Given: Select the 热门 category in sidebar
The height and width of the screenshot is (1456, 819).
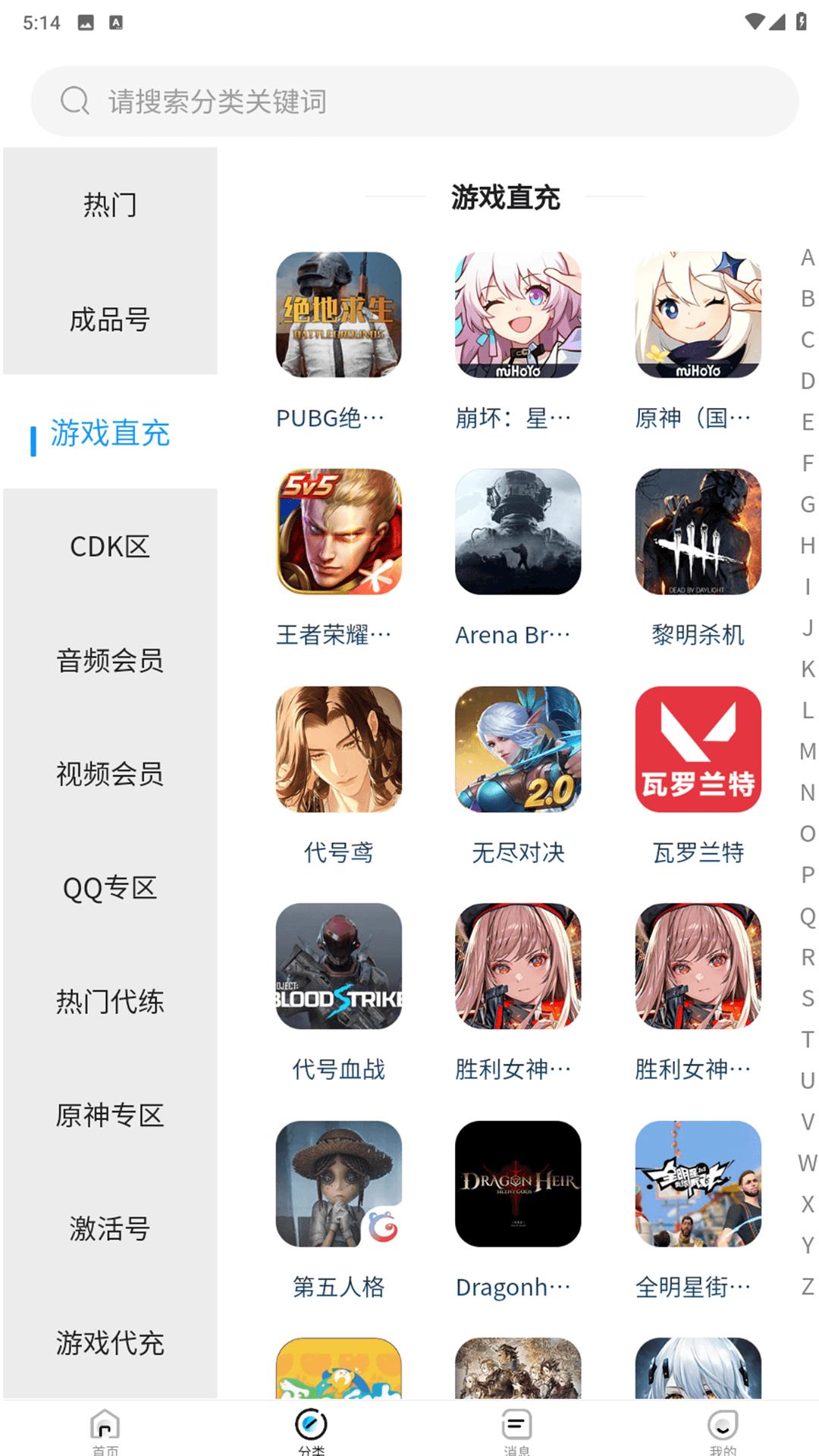Looking at the screenshot, I should [x=110, y=205].
